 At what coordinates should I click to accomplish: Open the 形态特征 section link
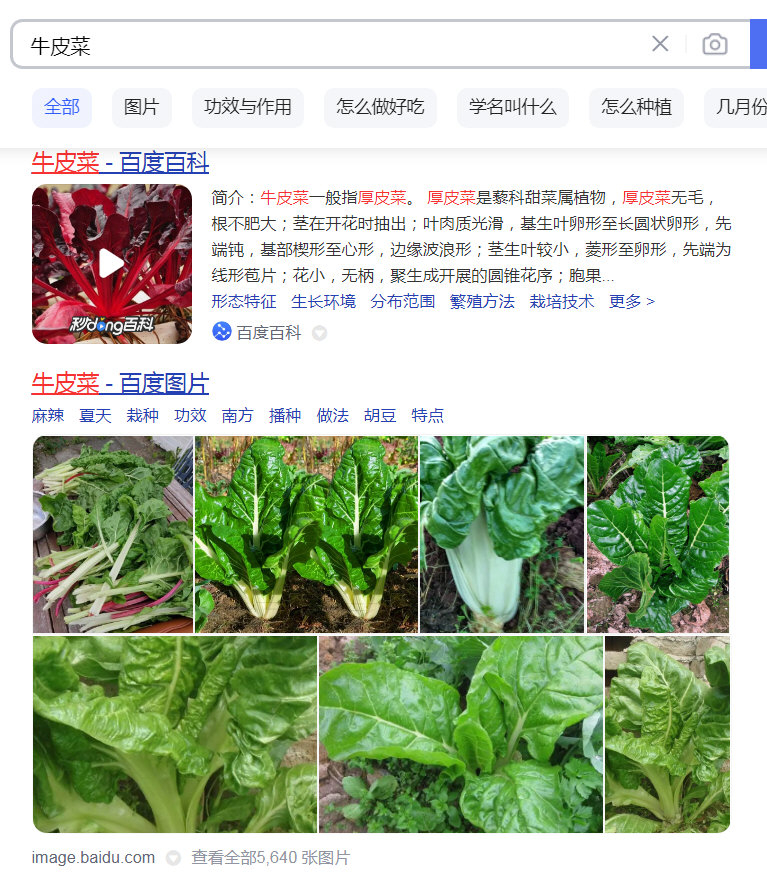tap(243, 301)
